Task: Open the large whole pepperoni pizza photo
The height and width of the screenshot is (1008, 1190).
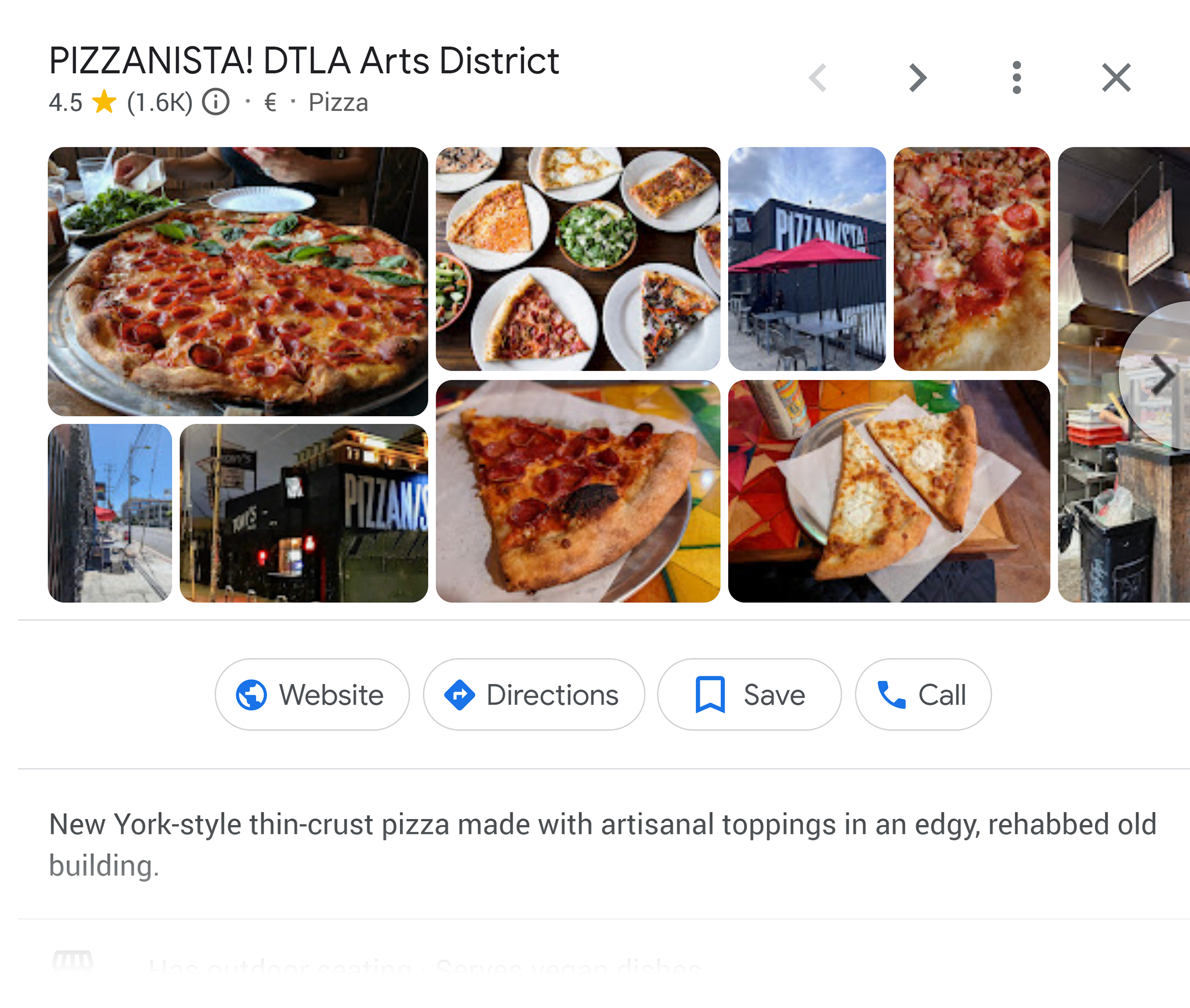Action: [x=238, y=281]
